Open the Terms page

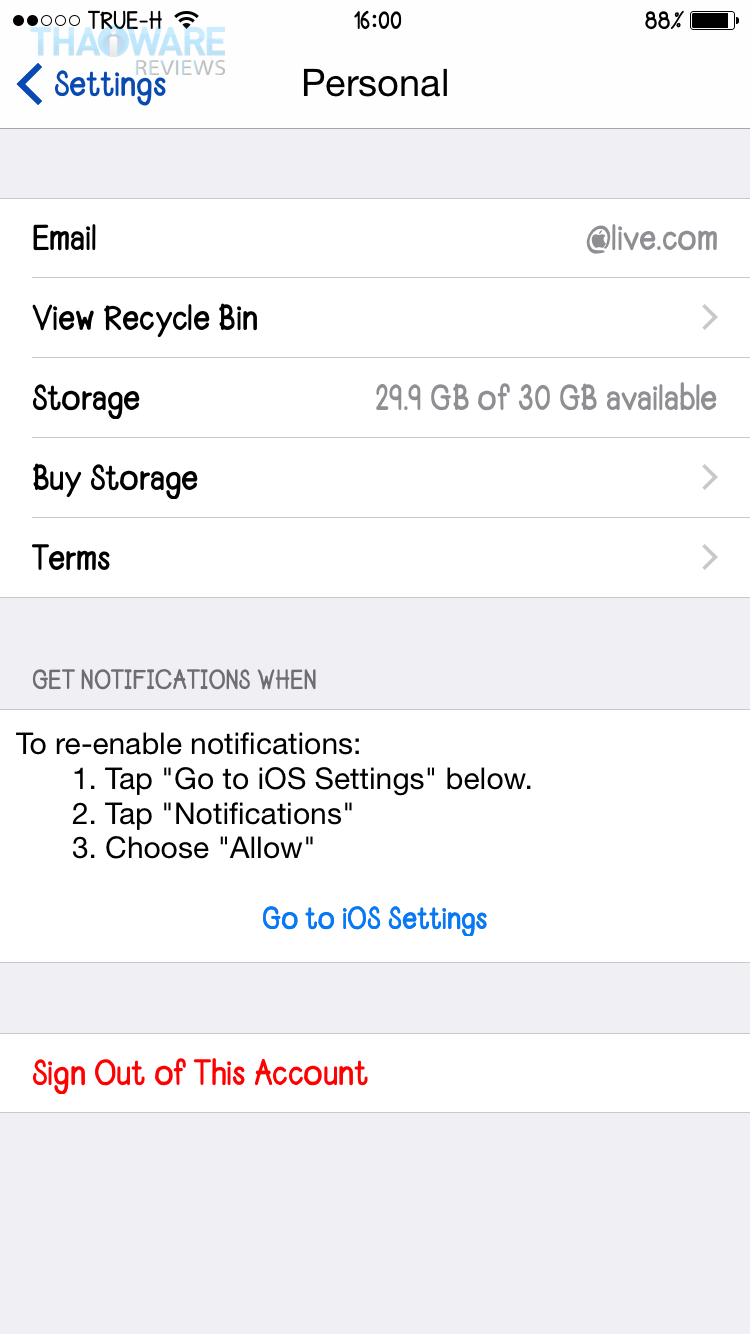tap(375, 558)
